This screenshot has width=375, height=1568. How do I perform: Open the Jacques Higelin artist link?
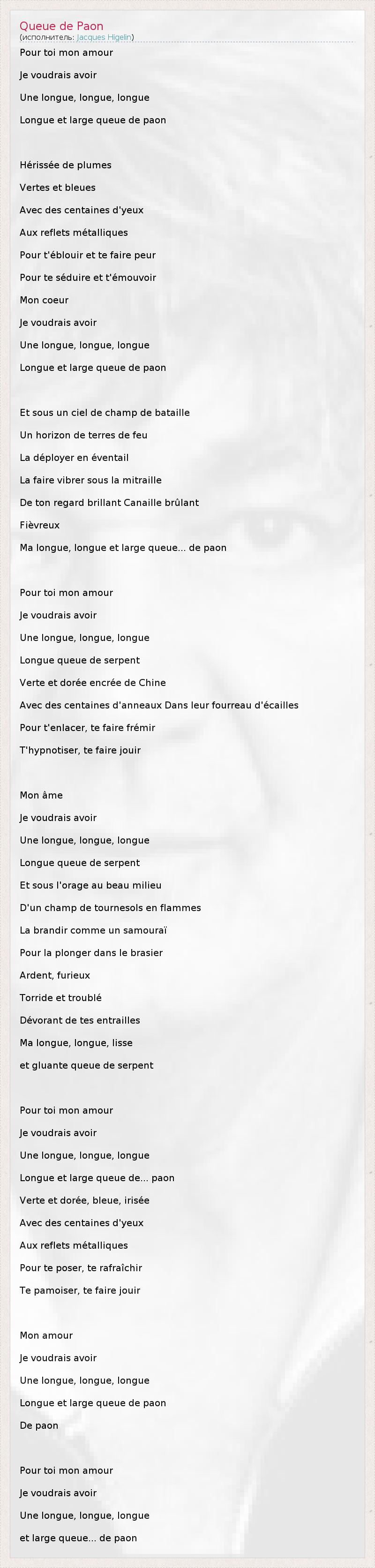pos(104,37)
